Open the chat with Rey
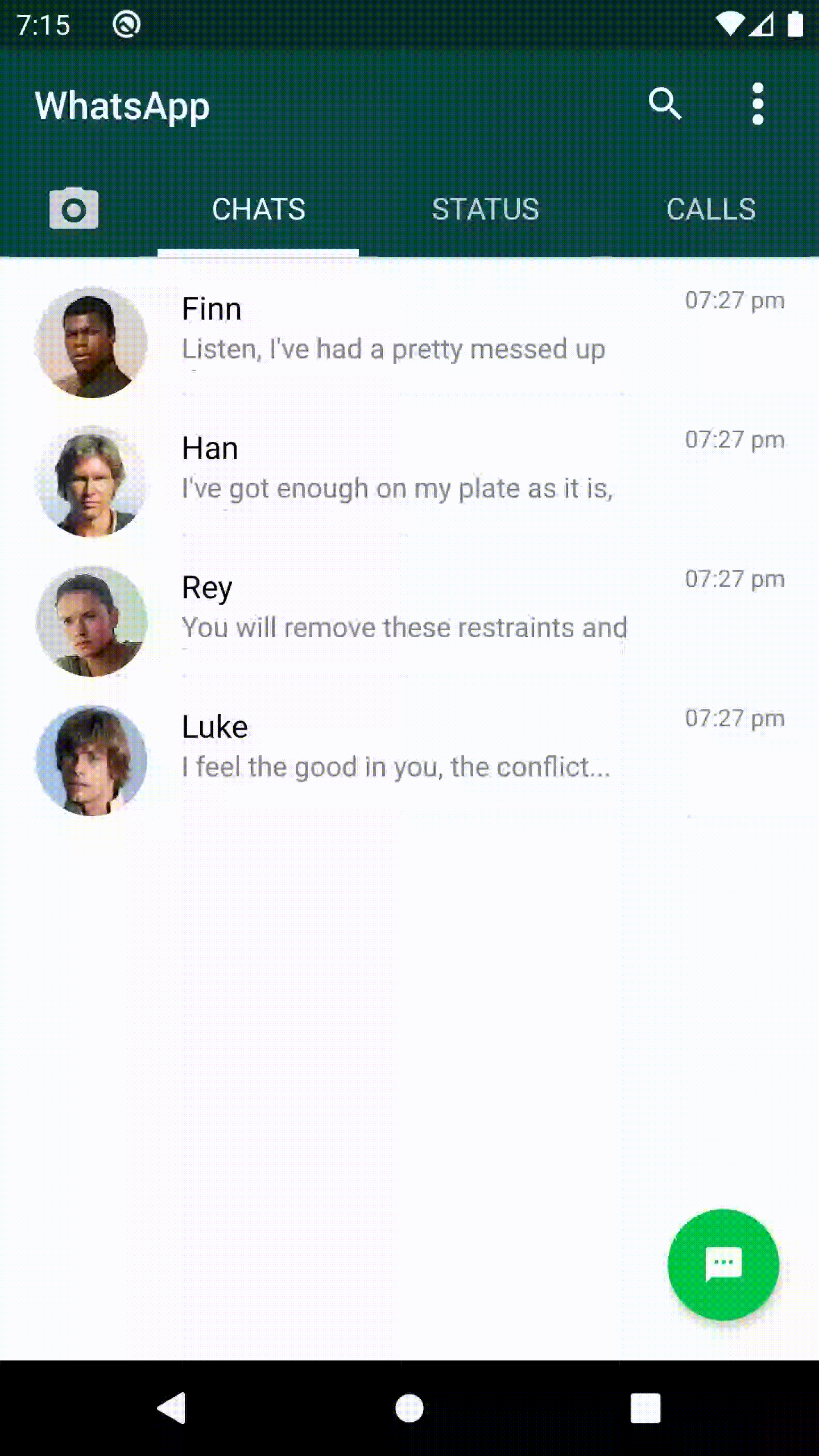The height and width of the screenshot is (1456, 819). click(x=409, y=621)
